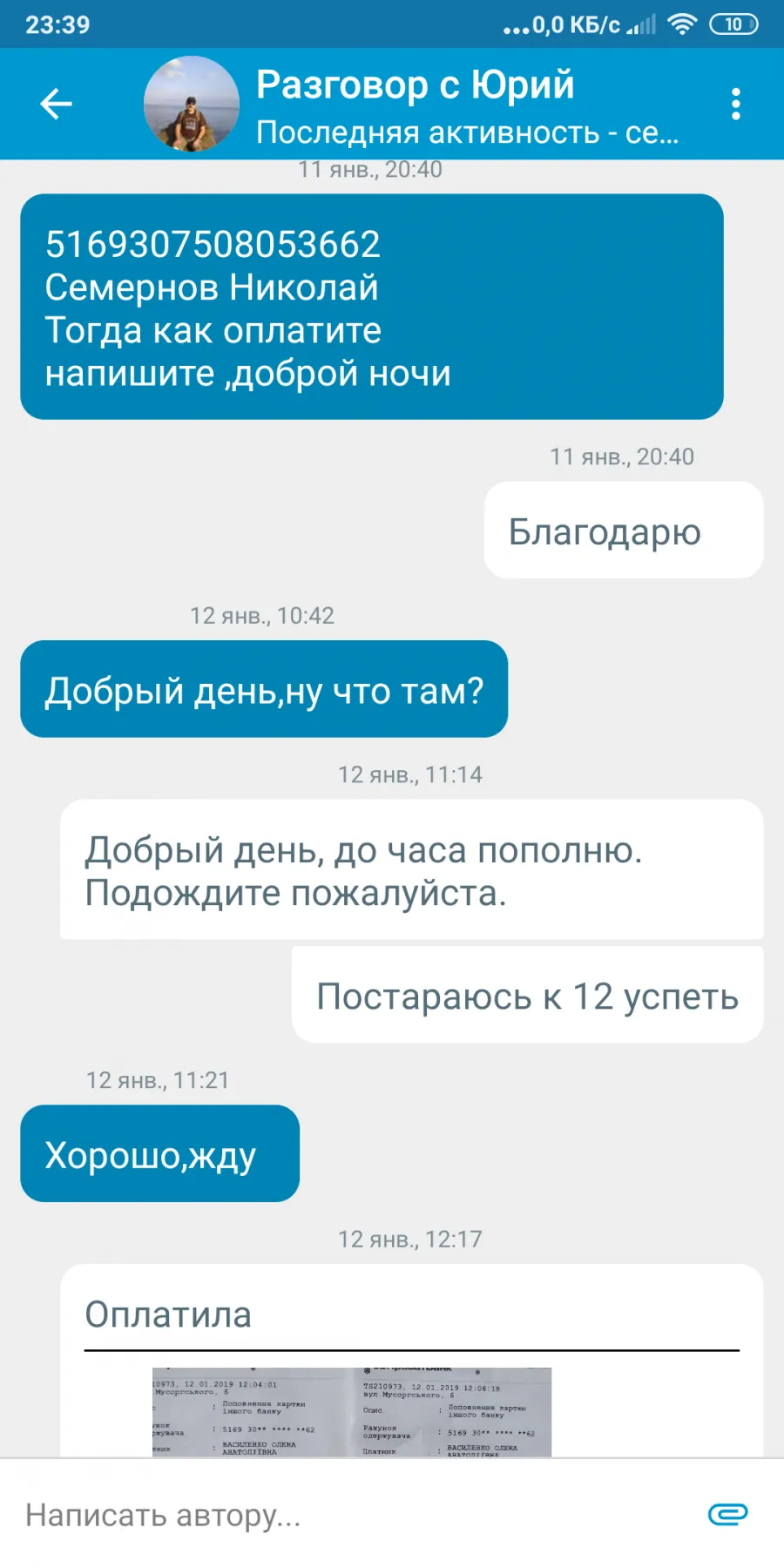Viewport: 784px width, 1568px height.
Task: Attach a file with the paperclip
Action: 727,1515
